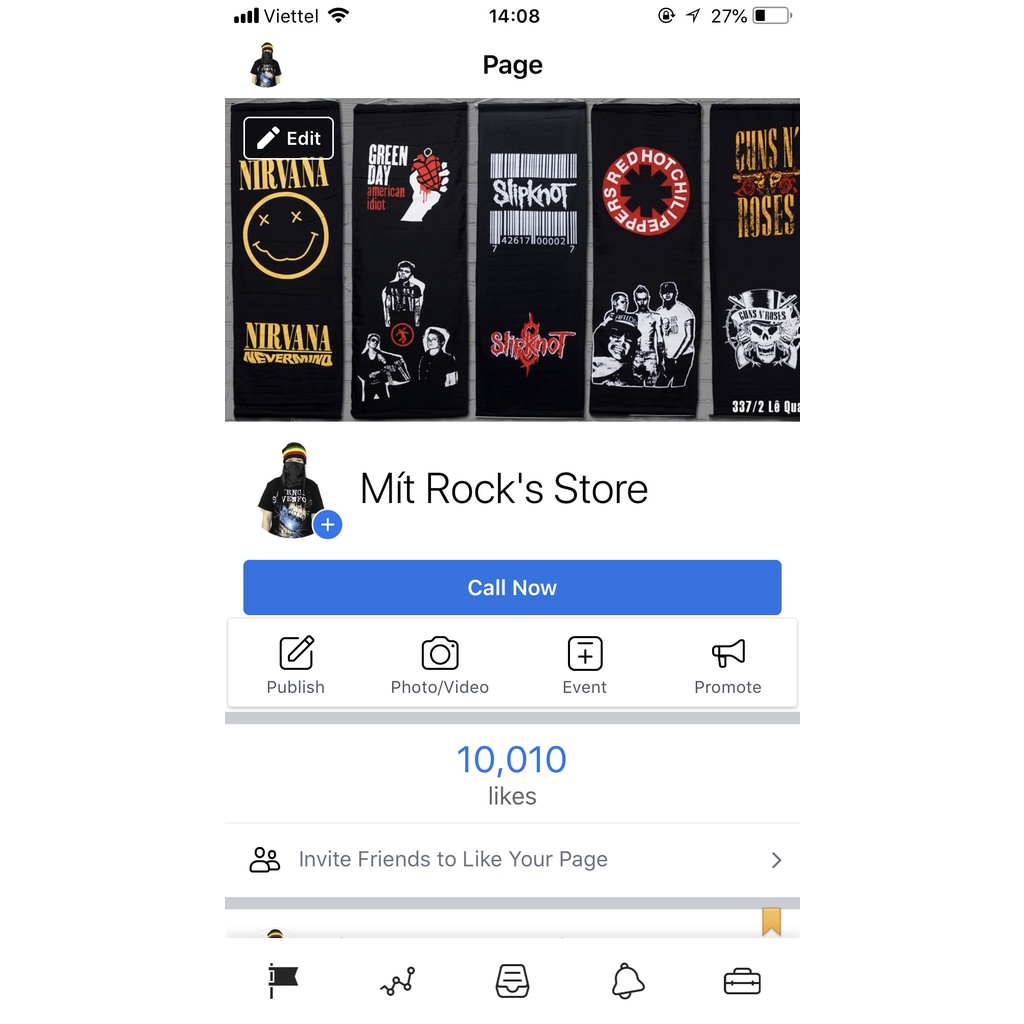Switch to the Page flag tab

(283, 981)
